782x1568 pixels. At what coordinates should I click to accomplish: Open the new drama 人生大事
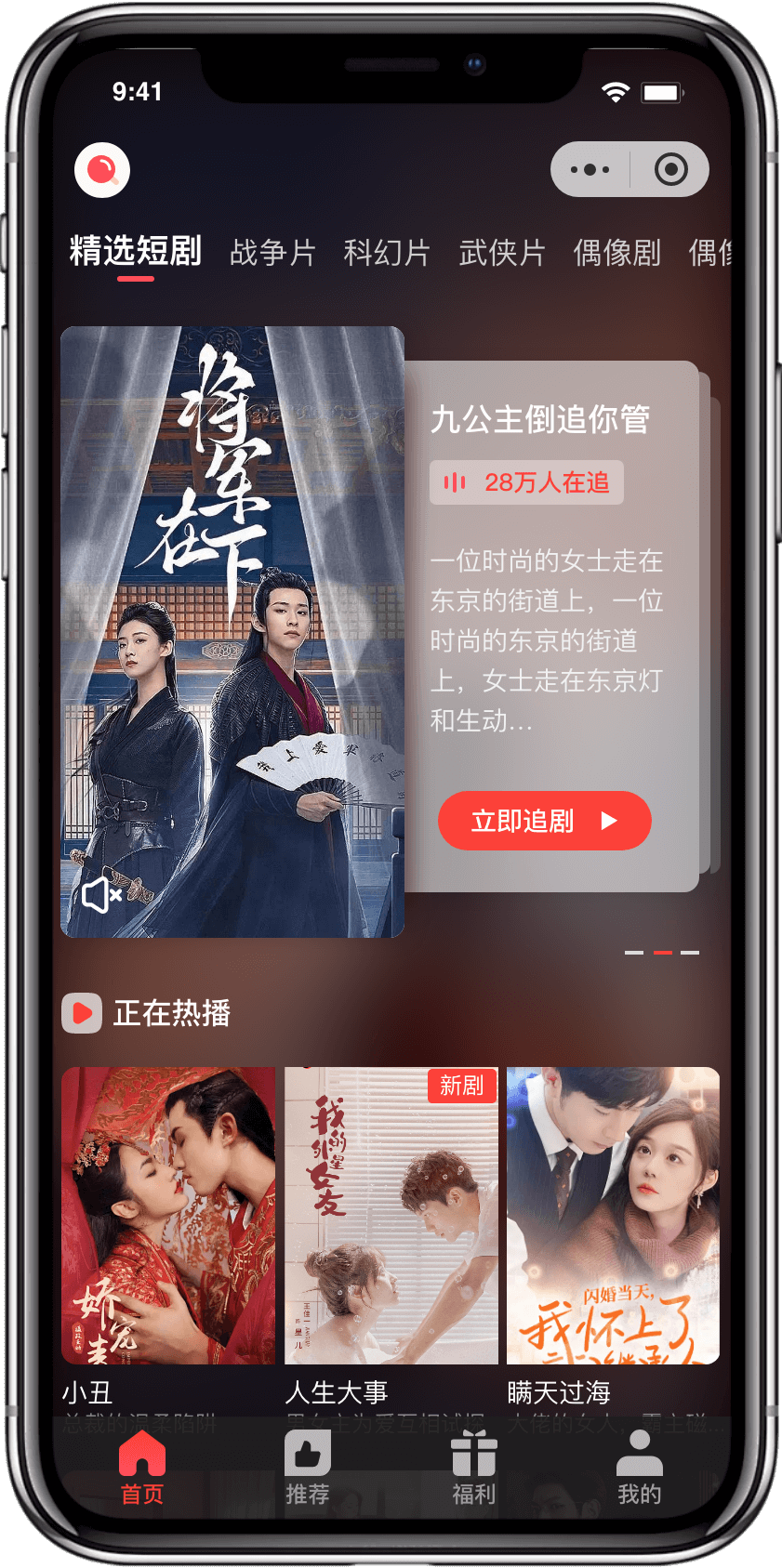tap(391, 1218)
